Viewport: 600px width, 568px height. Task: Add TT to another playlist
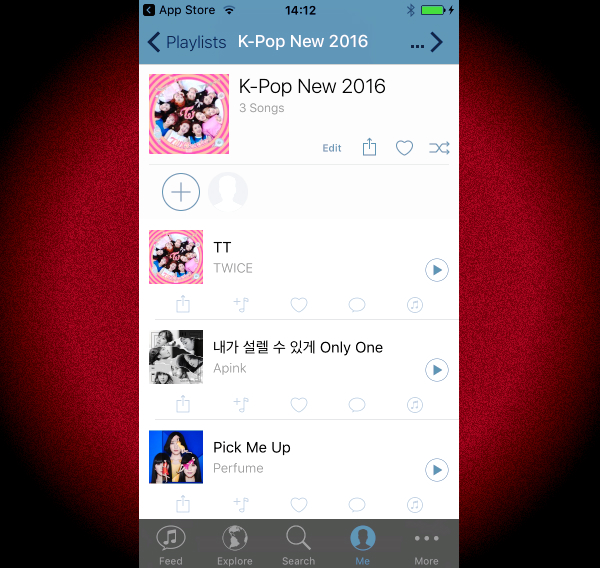pyautogui.click(x=241, y=305)
